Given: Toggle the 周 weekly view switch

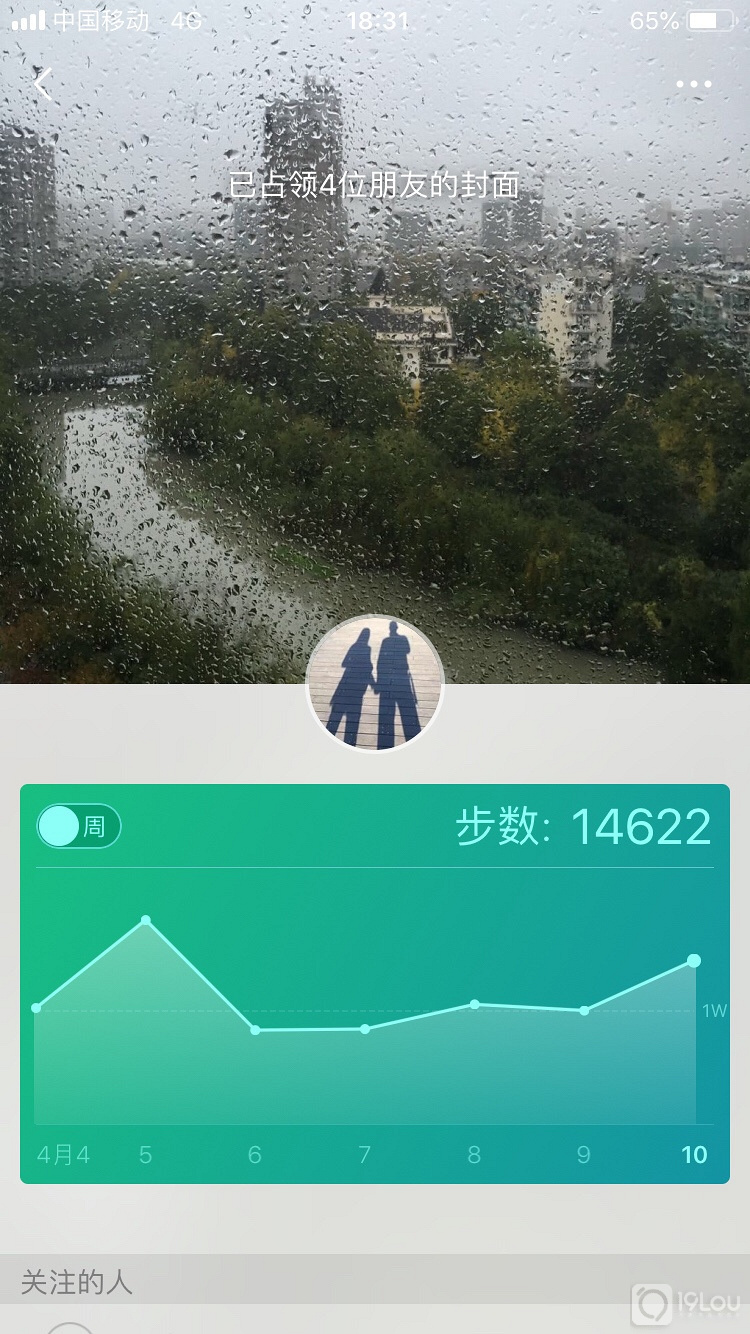Looking at the screenshot, I should pos(79,826).
